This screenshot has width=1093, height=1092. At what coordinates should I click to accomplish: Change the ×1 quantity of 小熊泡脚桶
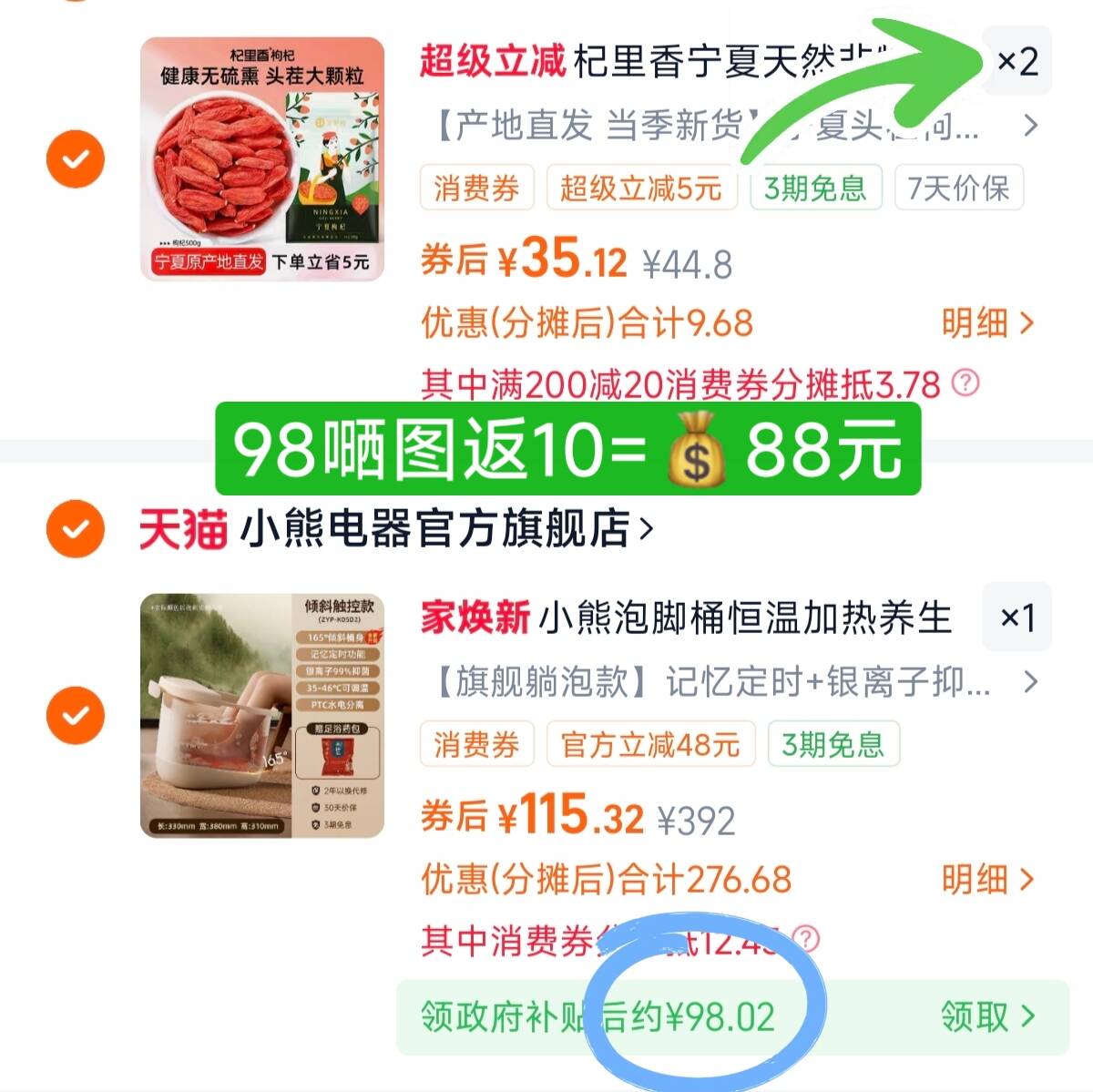[x=1017, y=618]
